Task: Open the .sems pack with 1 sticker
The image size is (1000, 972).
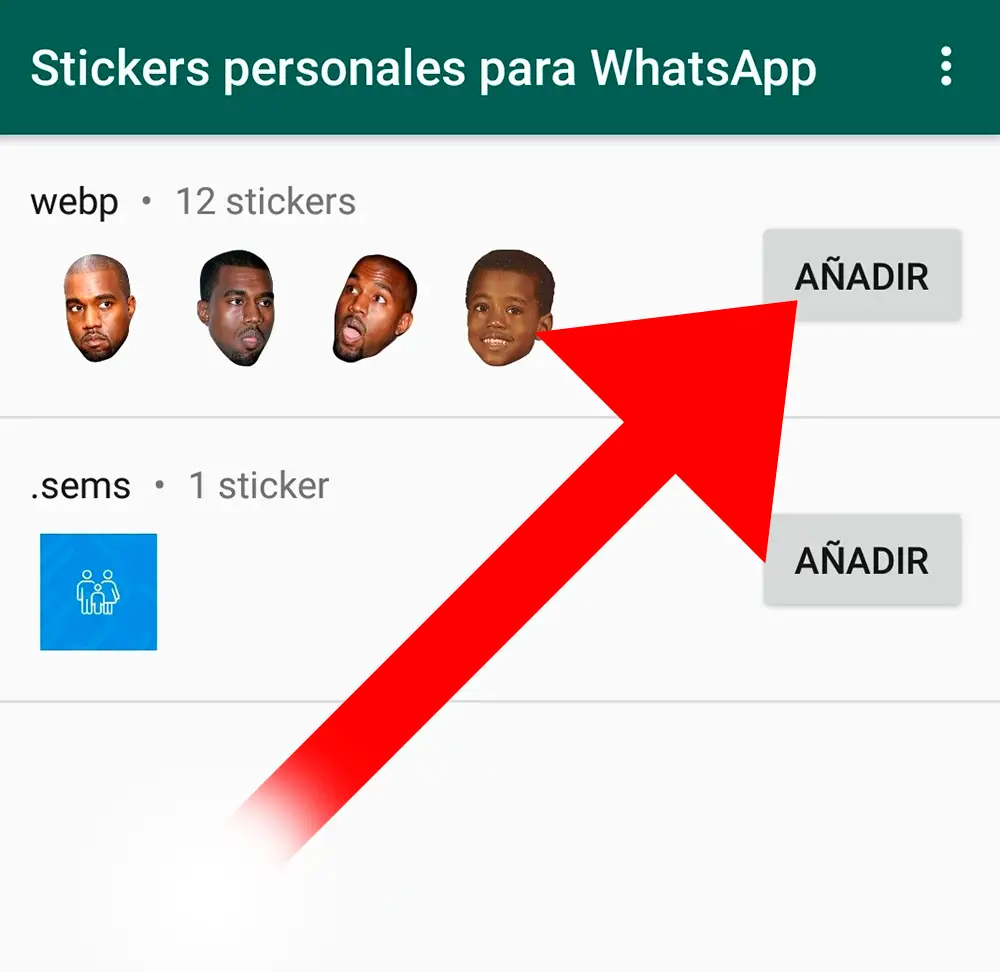Action: 180,486
